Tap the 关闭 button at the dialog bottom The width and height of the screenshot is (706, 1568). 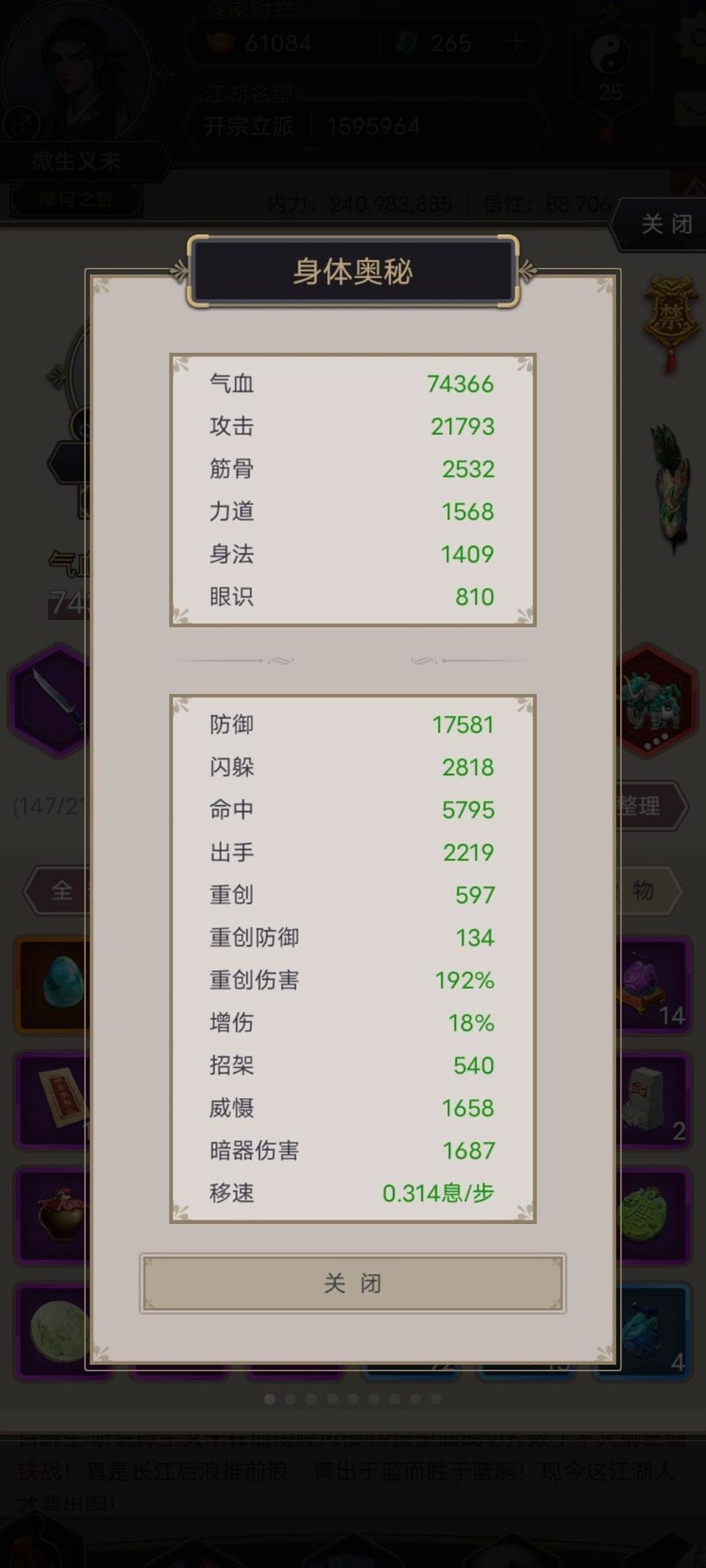(x=352, y=1283)
